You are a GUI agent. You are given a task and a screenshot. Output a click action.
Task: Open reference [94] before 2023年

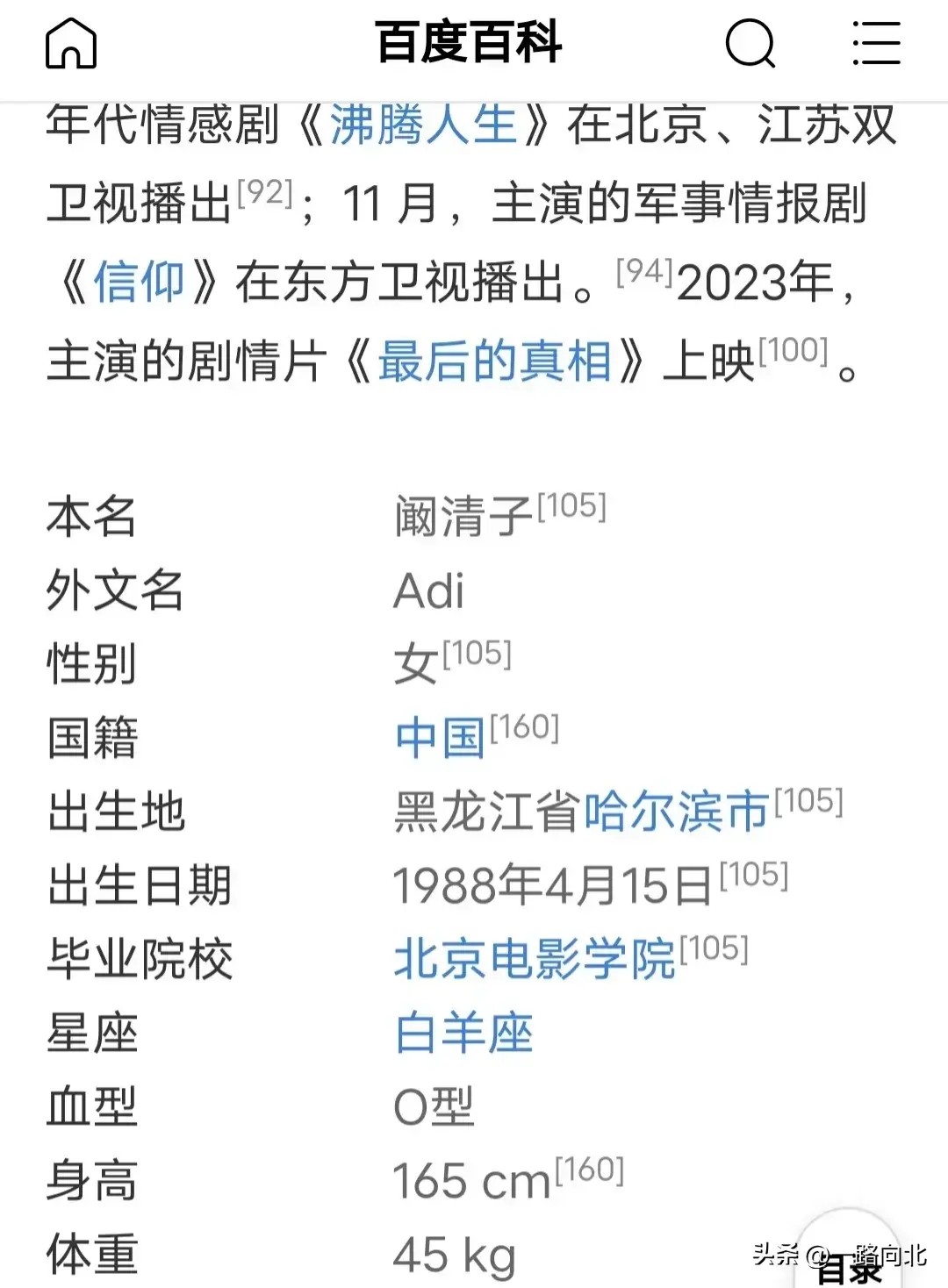click(644, 271)
